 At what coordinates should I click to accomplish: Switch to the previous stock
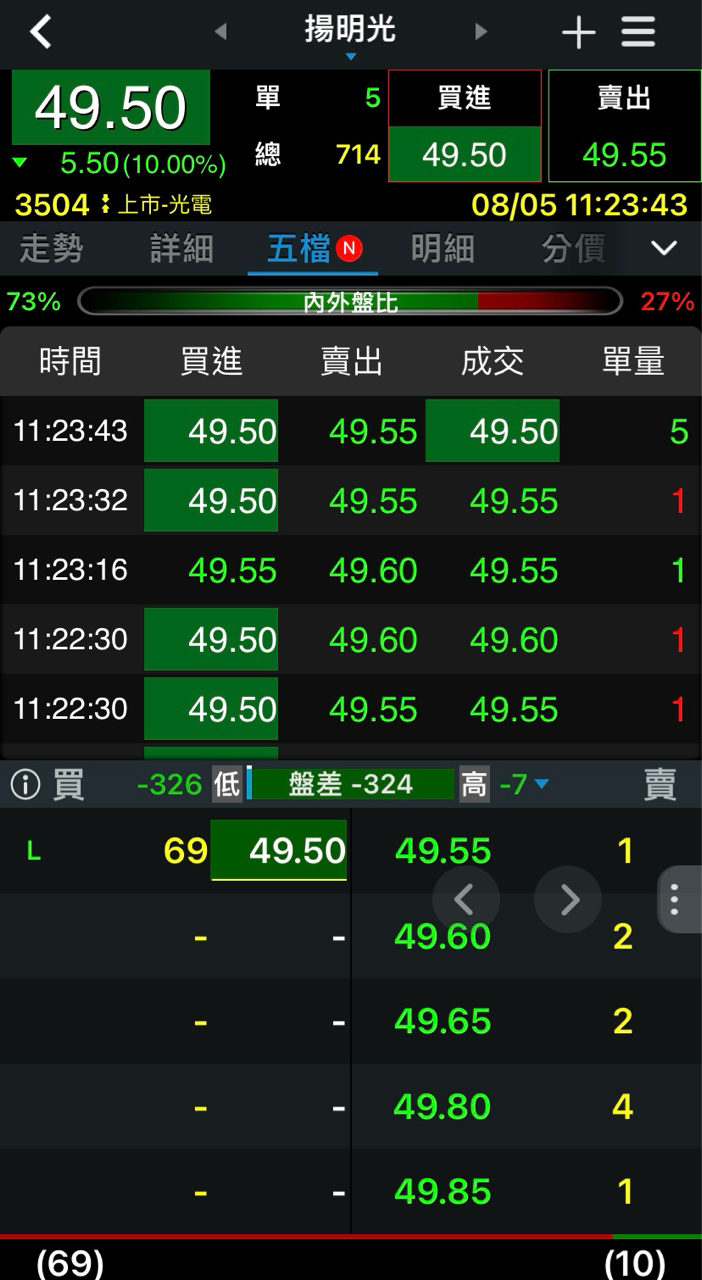click(x=220, y=32)
